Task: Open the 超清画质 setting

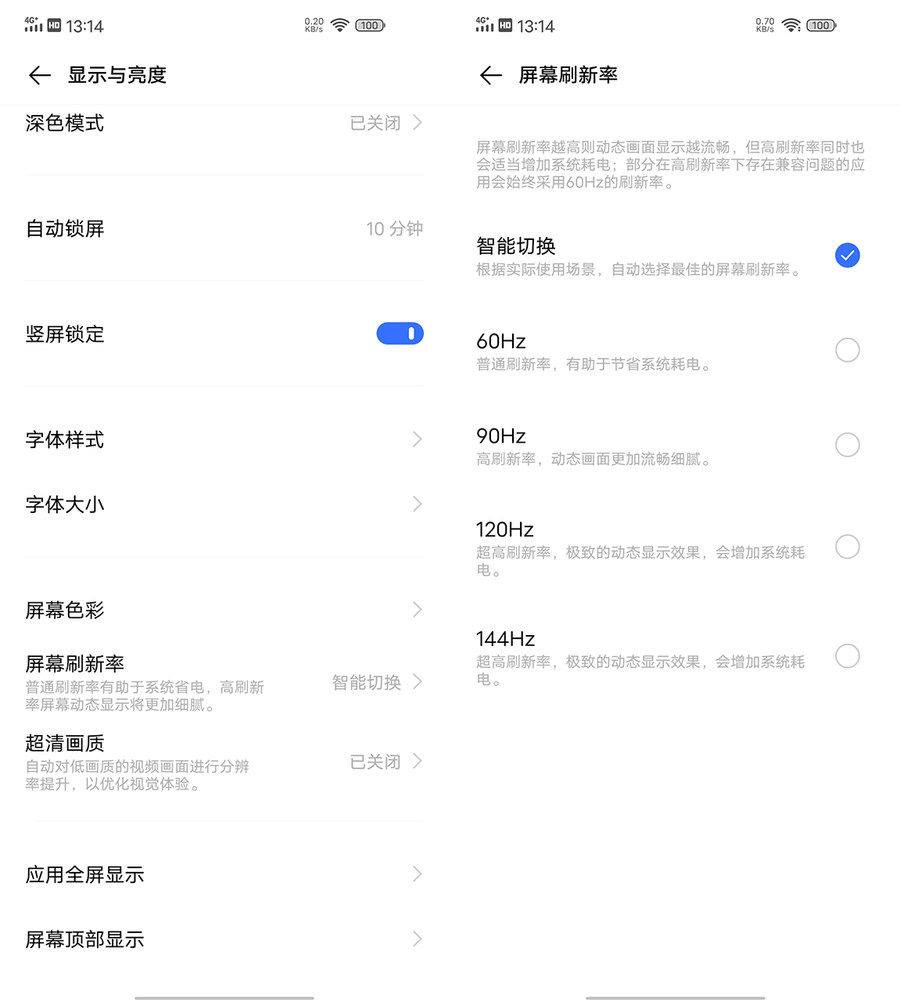Action: tap(224, 762)
